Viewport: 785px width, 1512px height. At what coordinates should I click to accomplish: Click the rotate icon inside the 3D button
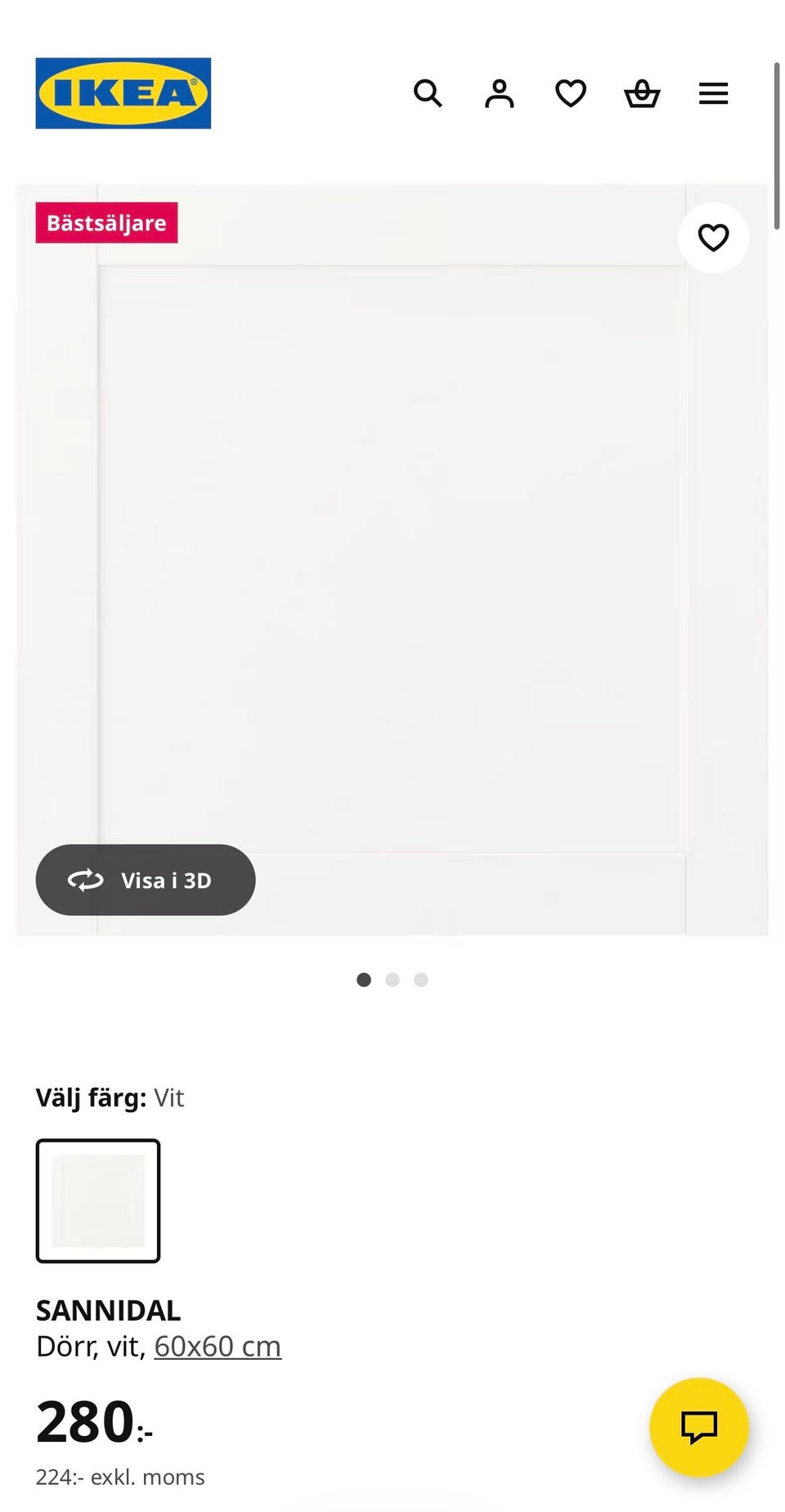pos(84,880)
